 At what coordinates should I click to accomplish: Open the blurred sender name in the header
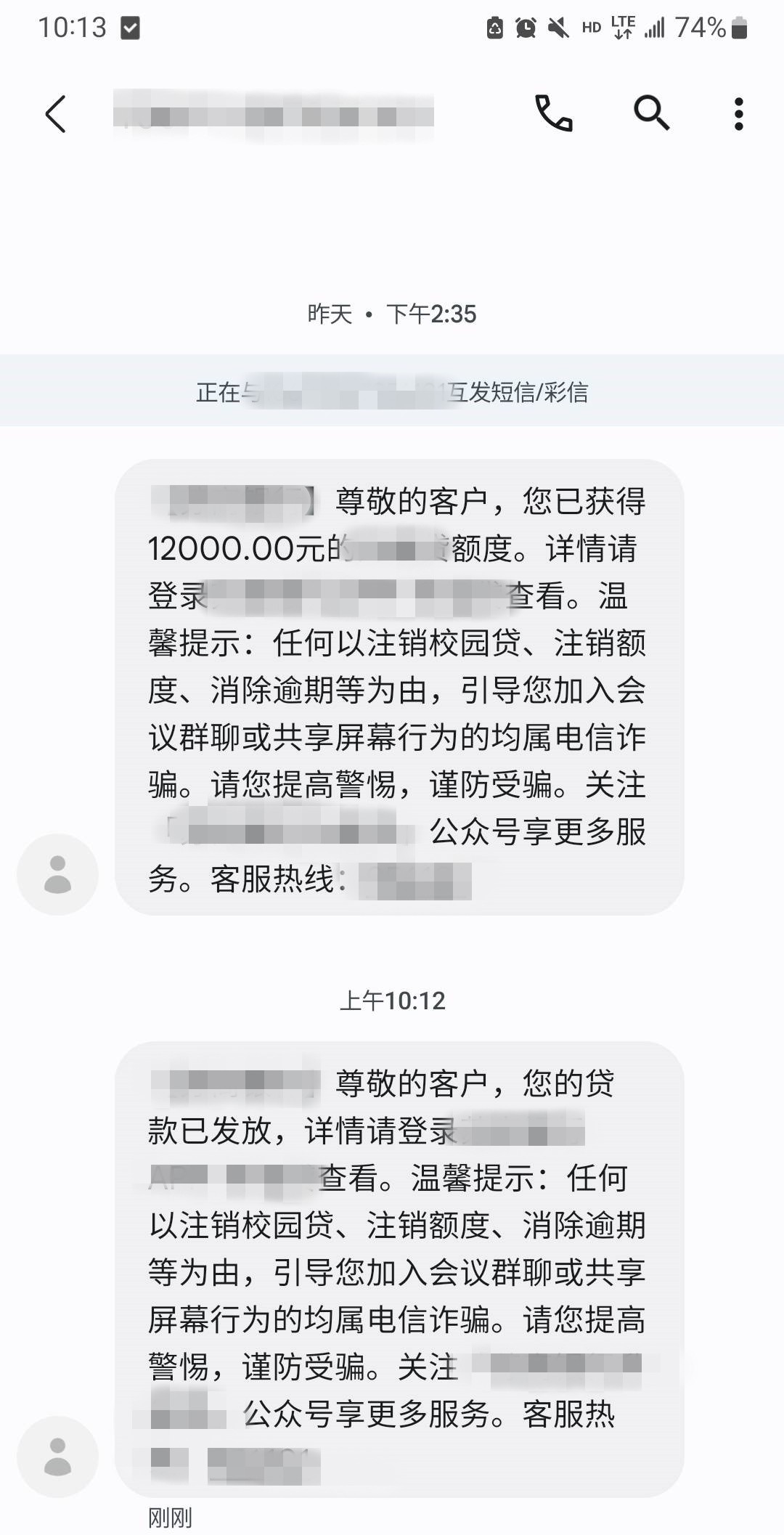point(274,115)
